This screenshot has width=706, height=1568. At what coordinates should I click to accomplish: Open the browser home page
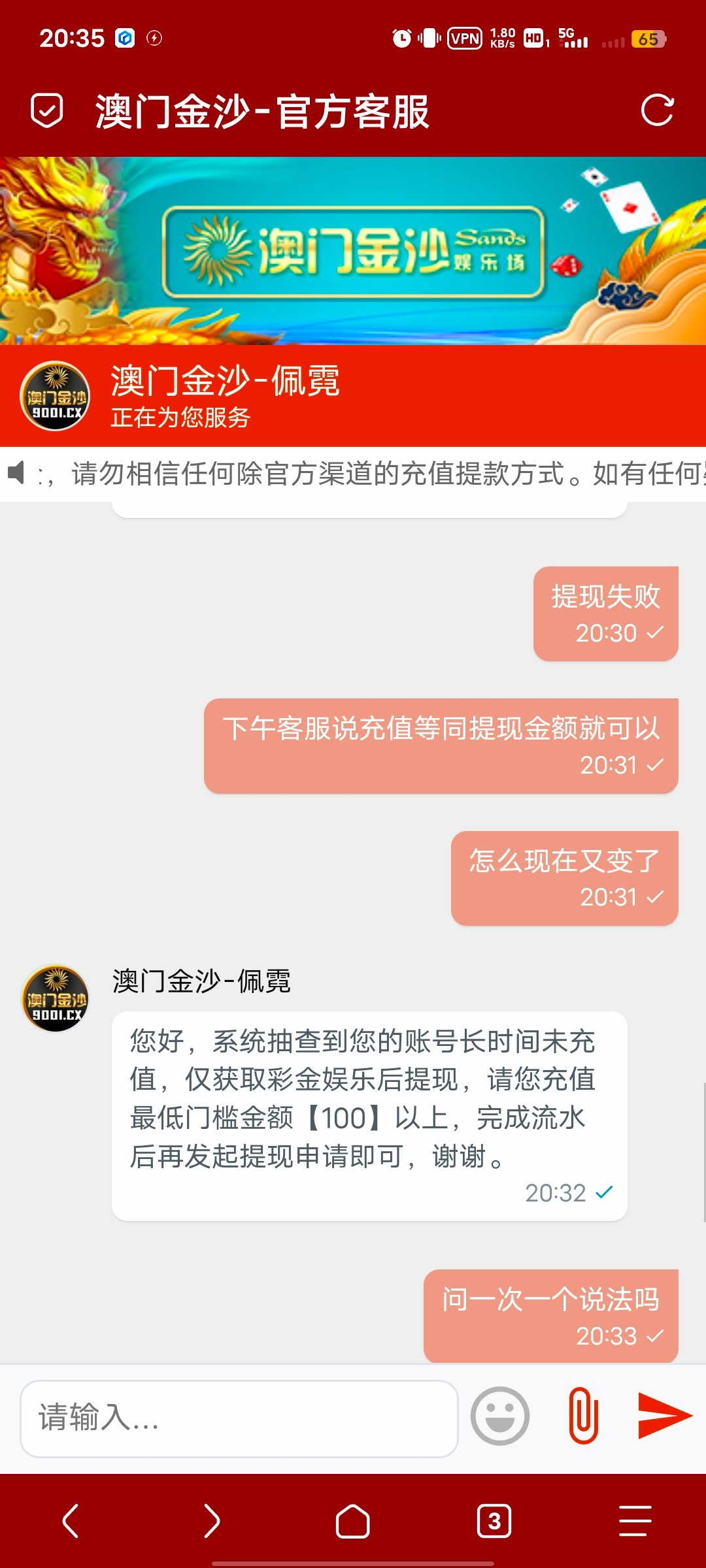coord(353,1521)
